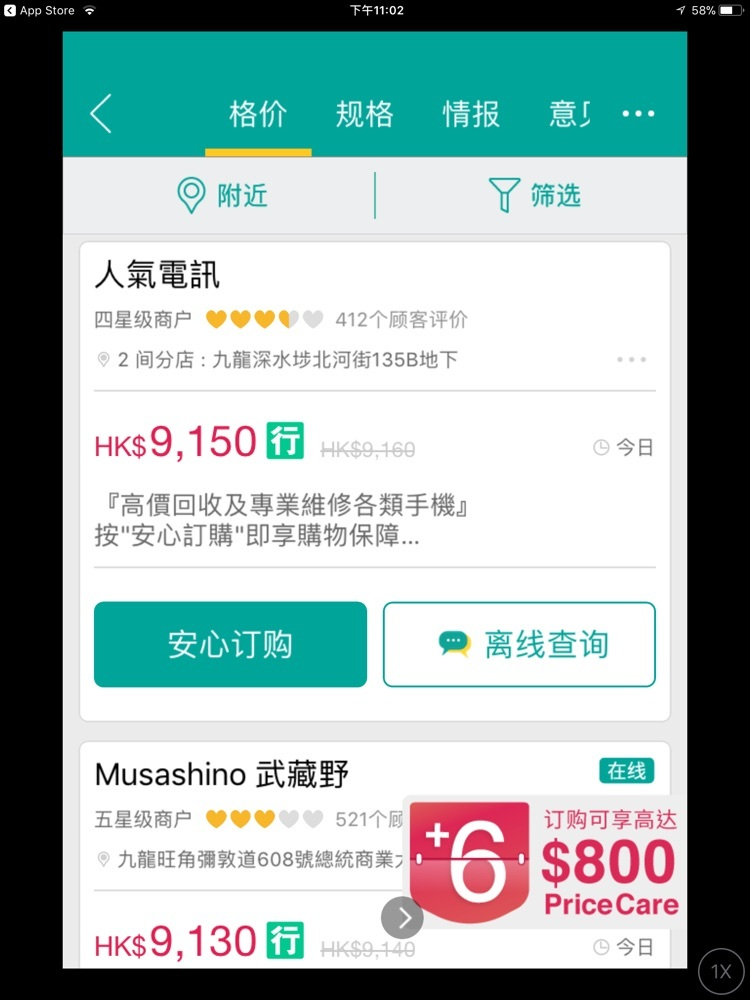Open the three-dot overflow menu in header

coord(638,114)
